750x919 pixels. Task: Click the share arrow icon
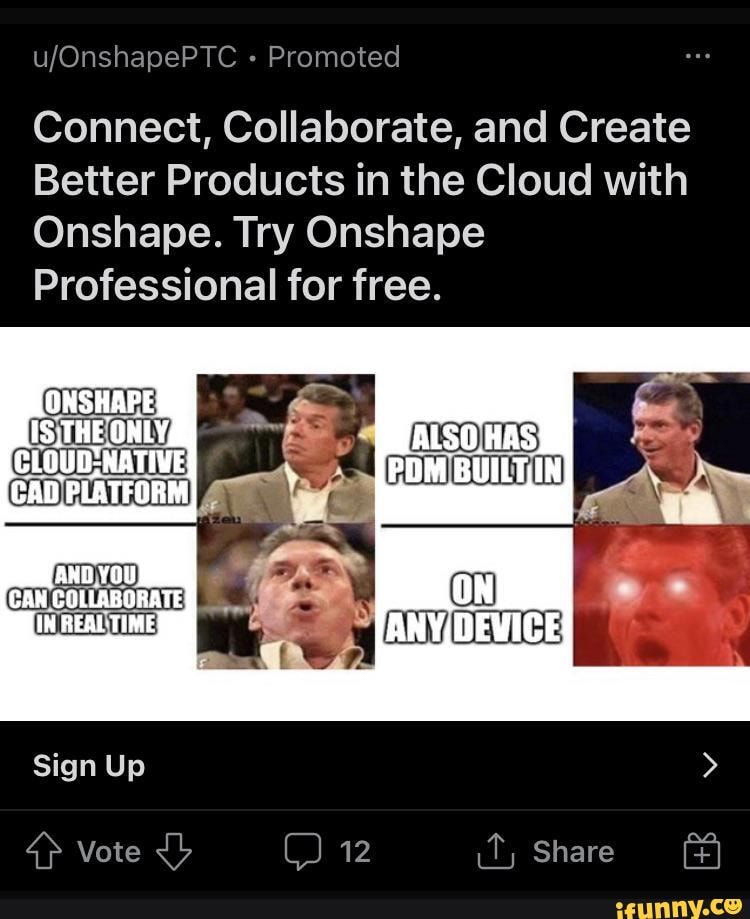click(495, 851)
